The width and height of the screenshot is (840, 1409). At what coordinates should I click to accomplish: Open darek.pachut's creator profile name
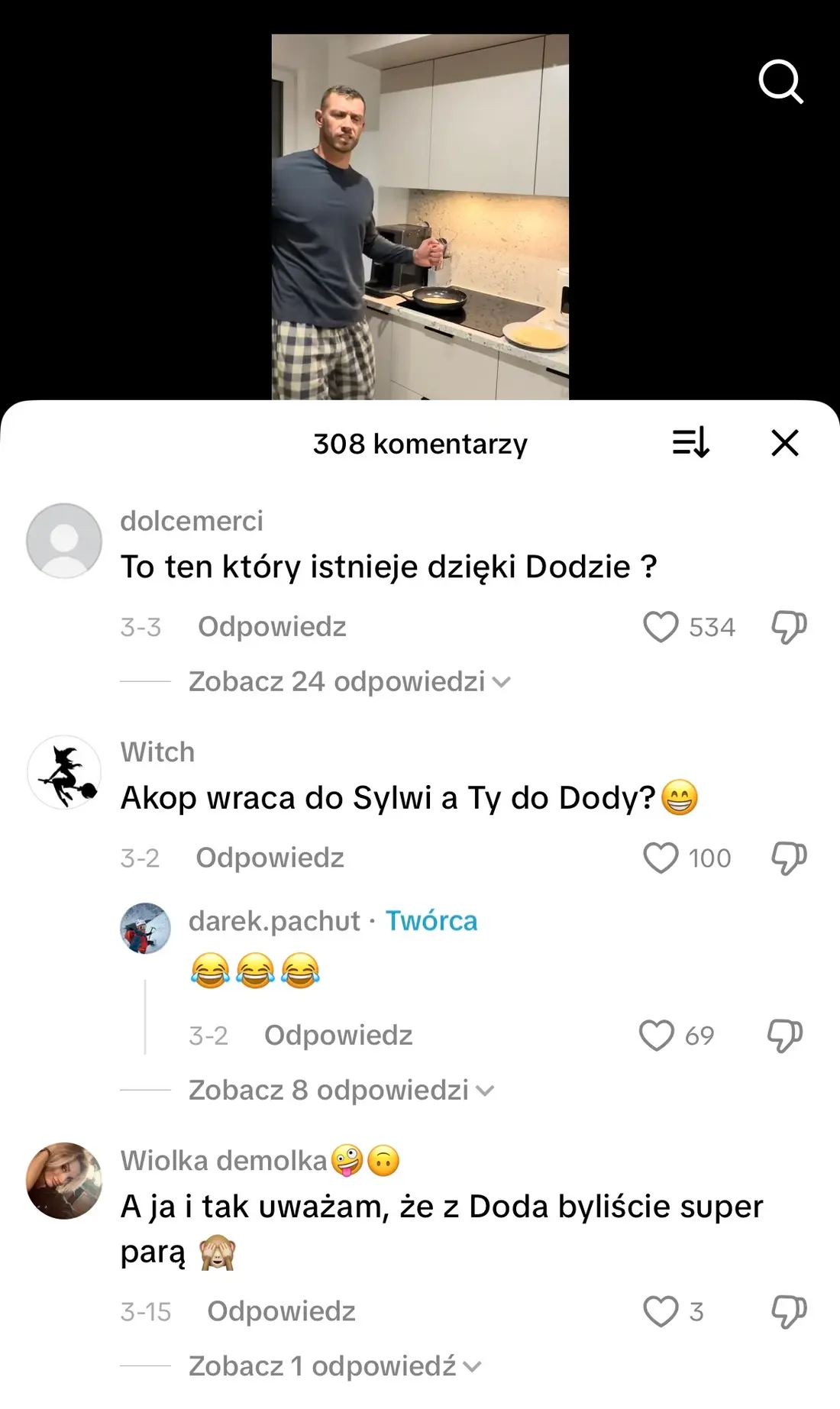[x=273, y=921]
